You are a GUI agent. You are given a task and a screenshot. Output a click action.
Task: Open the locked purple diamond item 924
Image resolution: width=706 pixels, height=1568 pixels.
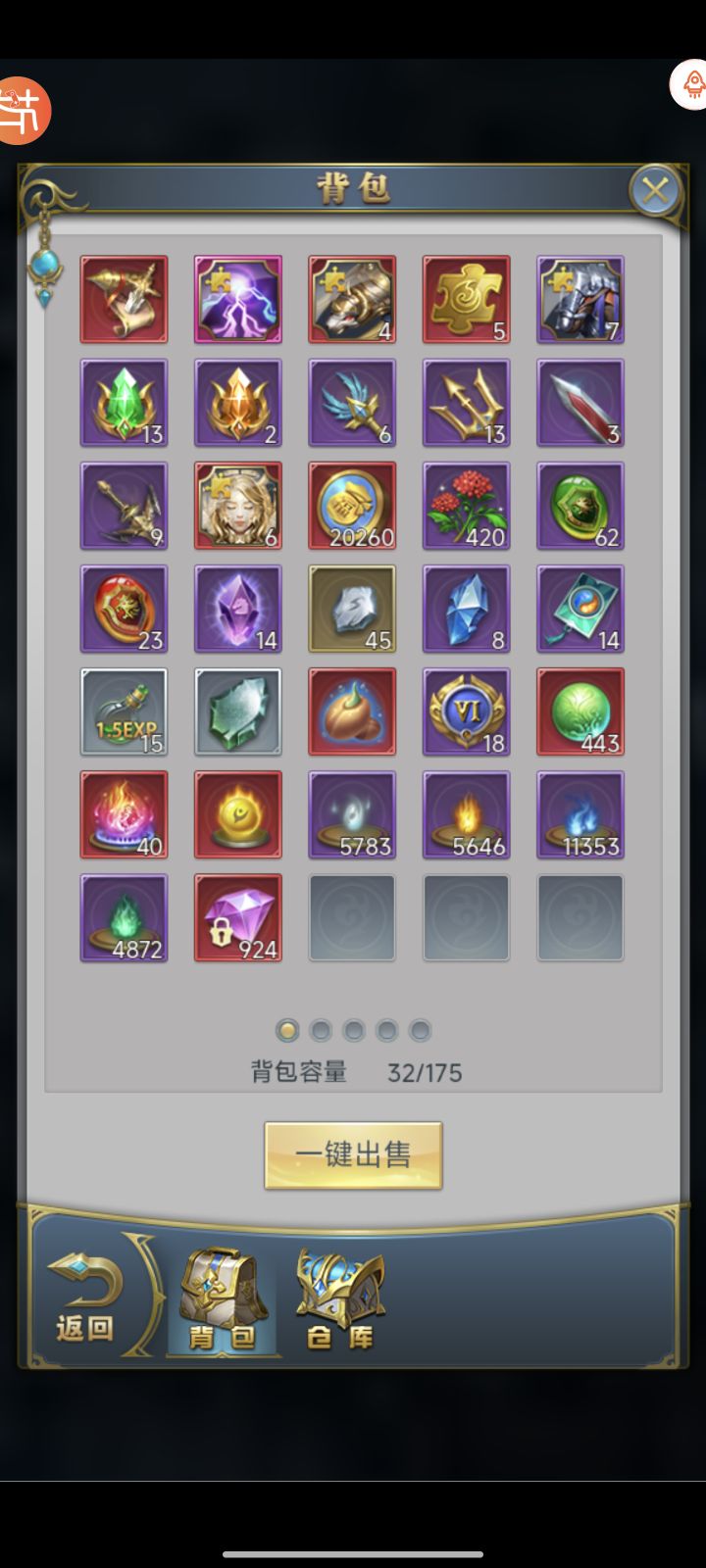[238, 918]
